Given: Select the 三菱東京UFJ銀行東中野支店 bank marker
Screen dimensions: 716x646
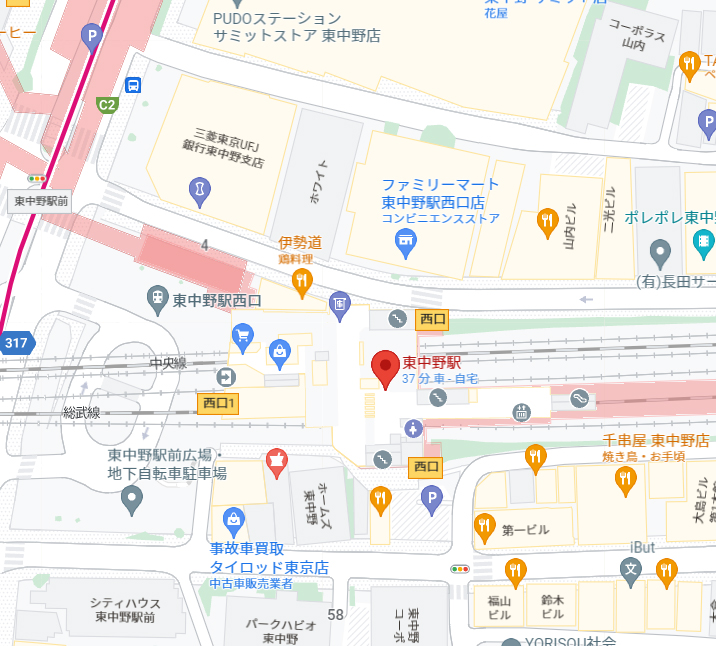Looking at the screenshot, I should coord(200,187).
